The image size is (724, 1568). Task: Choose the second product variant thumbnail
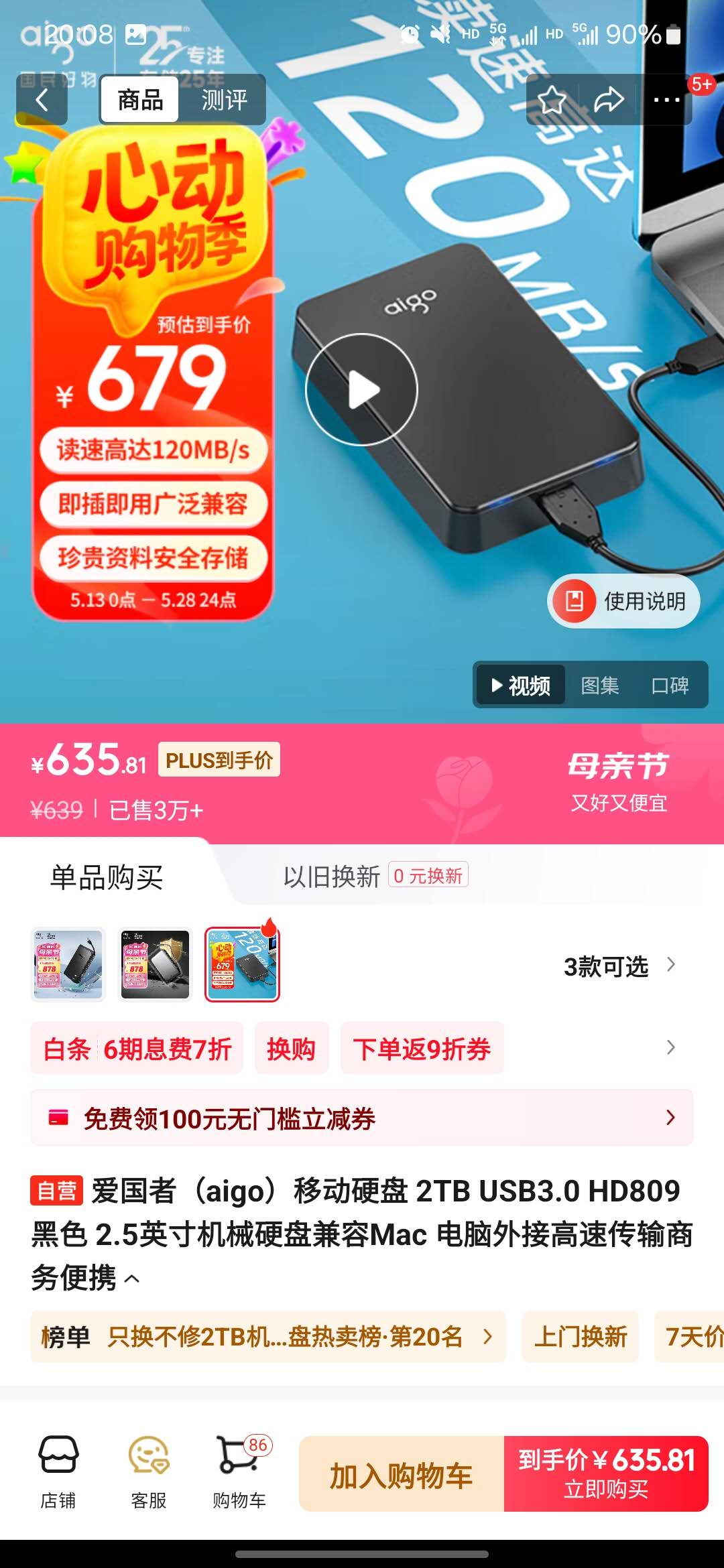coord(155,964)
